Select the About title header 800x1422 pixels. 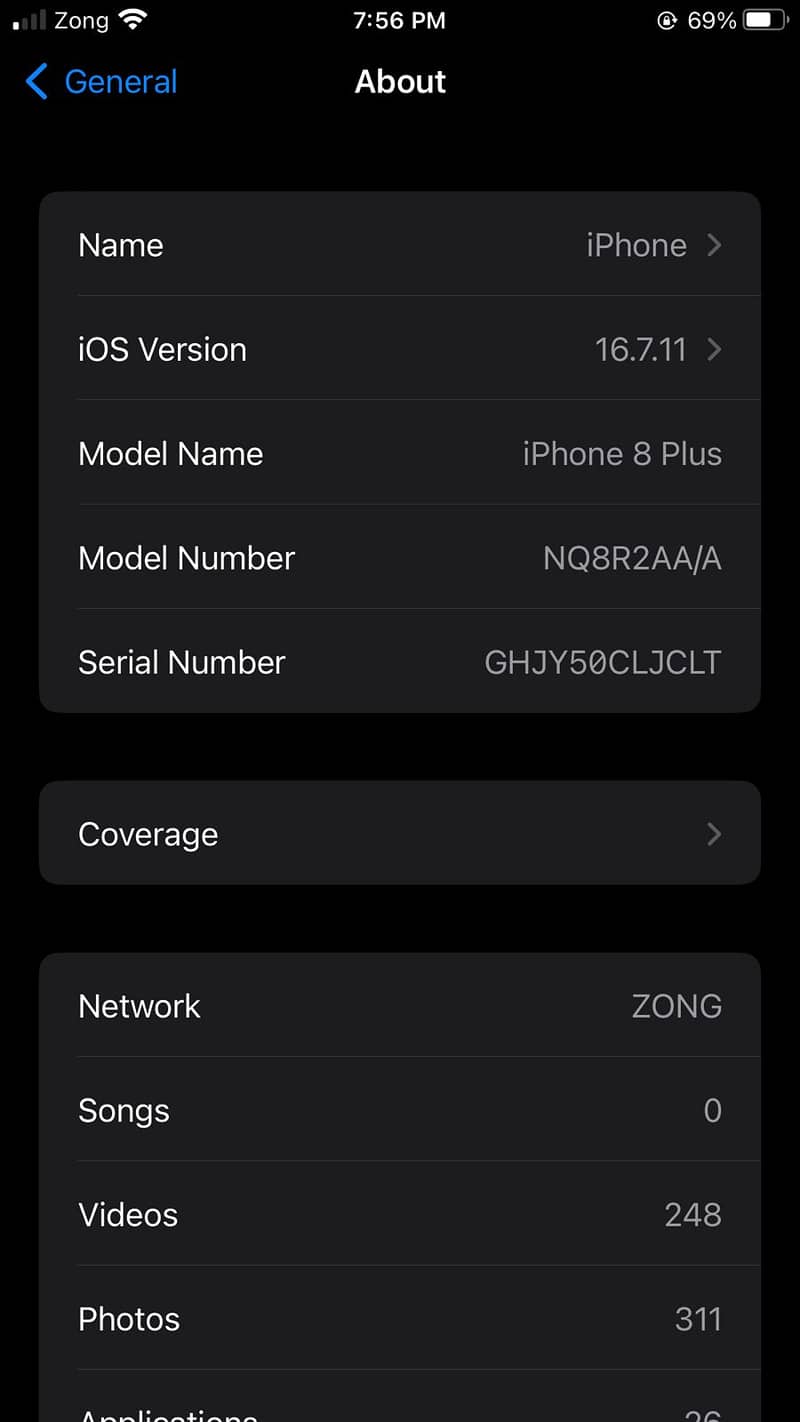coord(400,82)
